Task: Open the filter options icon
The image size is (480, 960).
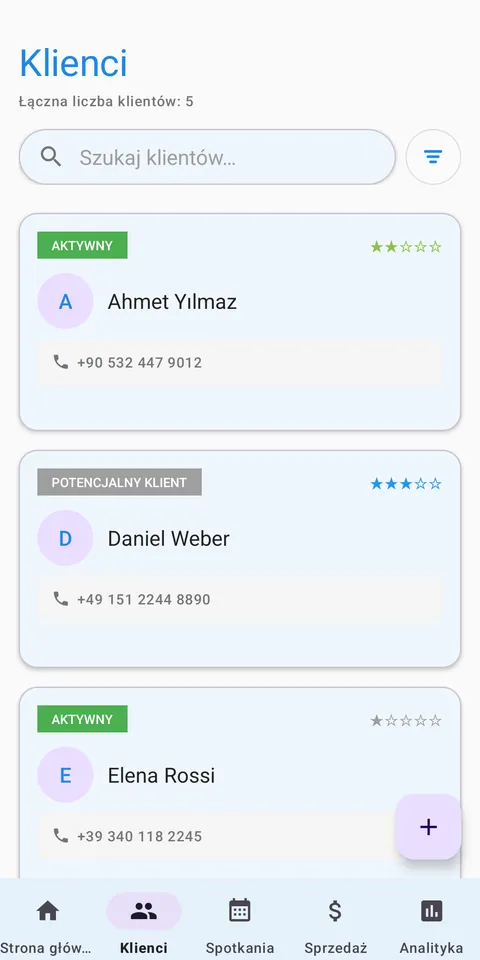Action: tap(433, 157)
